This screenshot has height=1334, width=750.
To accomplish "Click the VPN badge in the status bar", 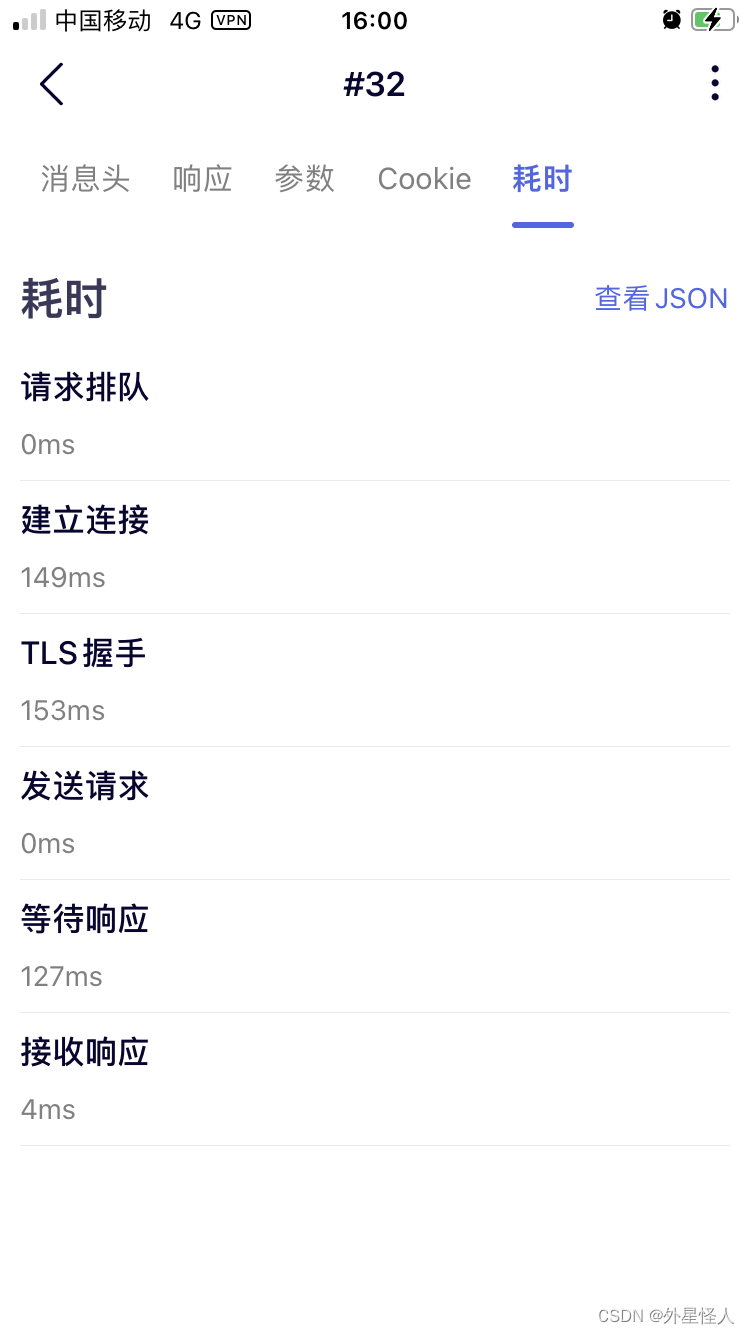I will click(232, 20).
